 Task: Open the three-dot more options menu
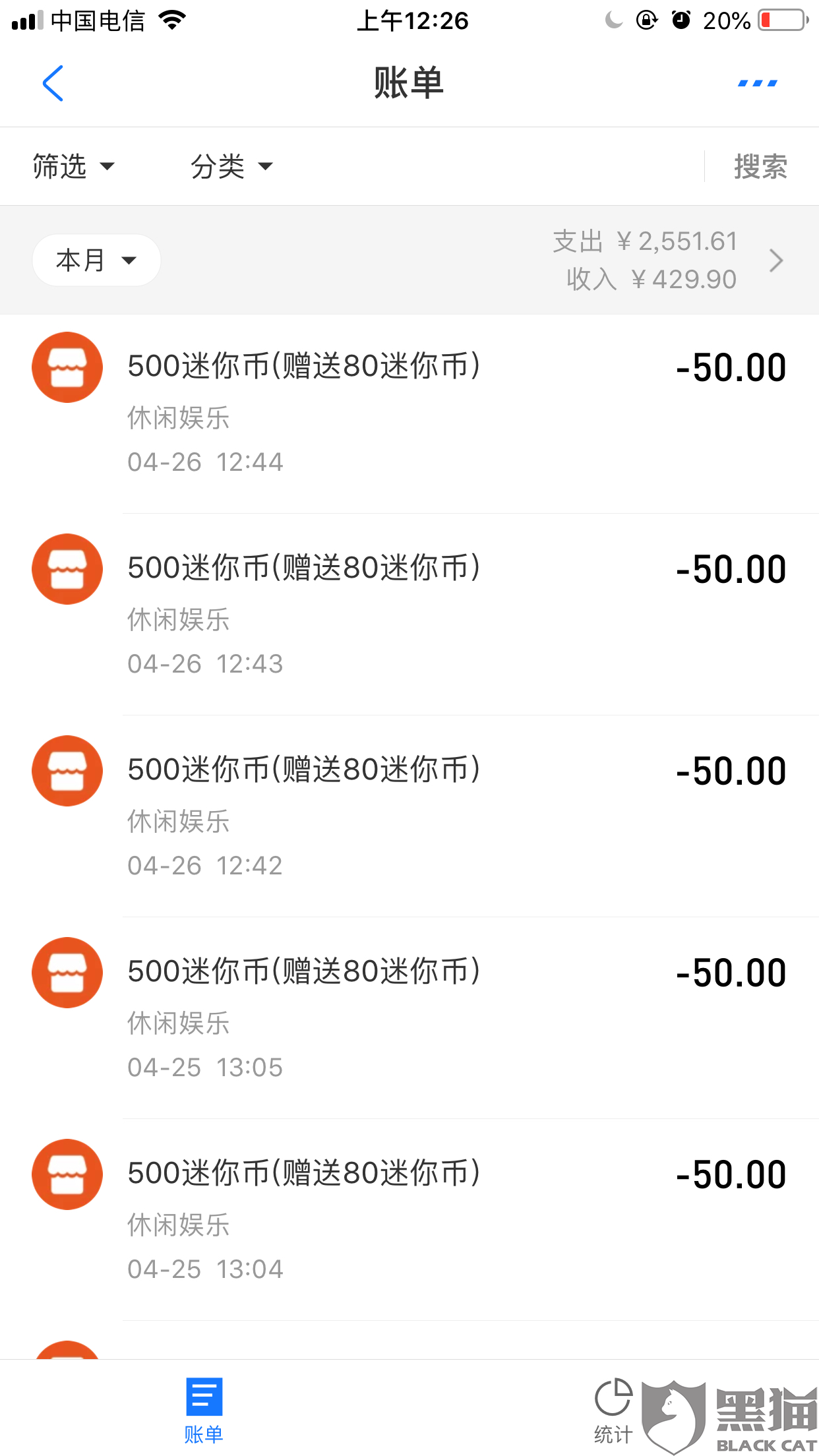tap(757, 83)
